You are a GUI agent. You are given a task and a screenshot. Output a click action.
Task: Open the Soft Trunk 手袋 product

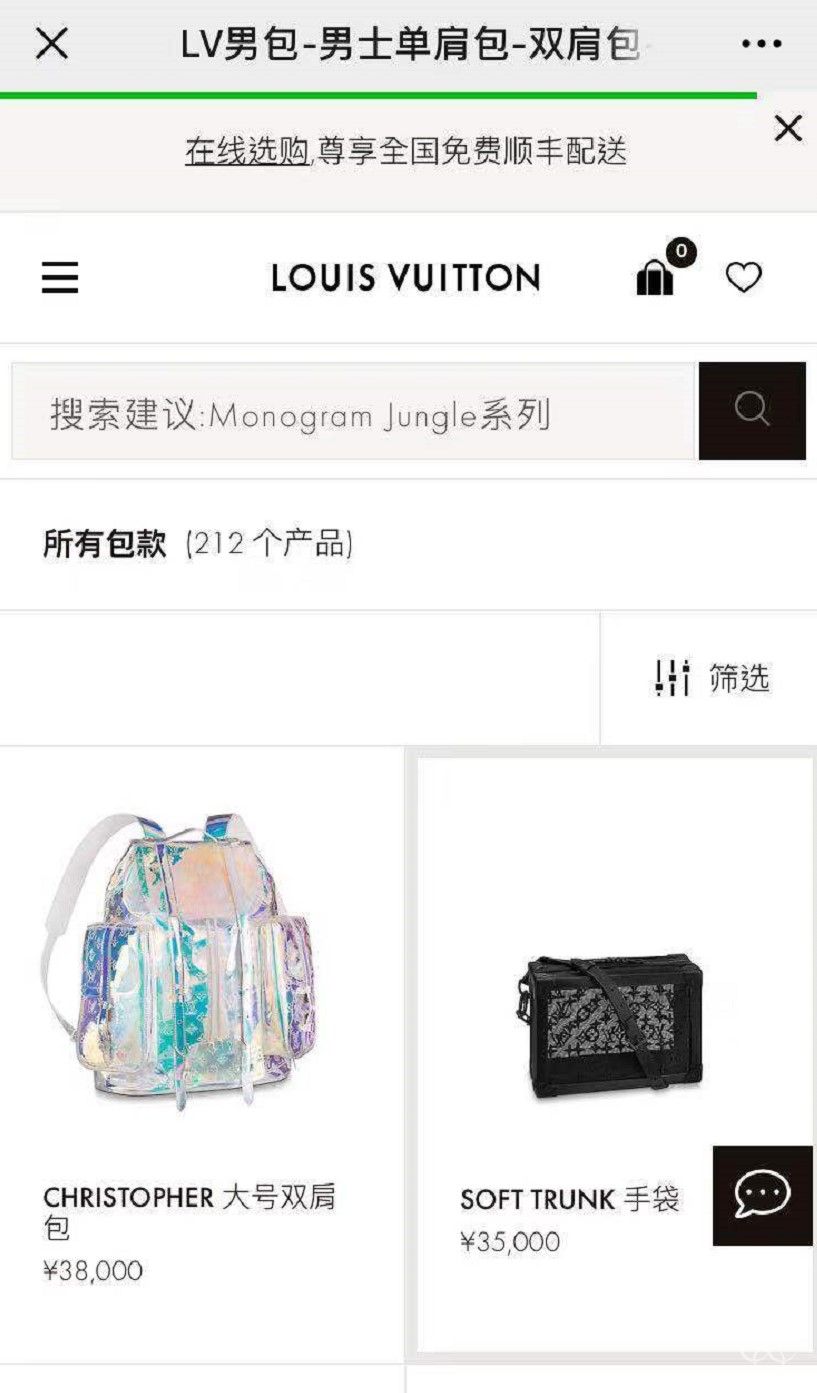pos(612,1027)
